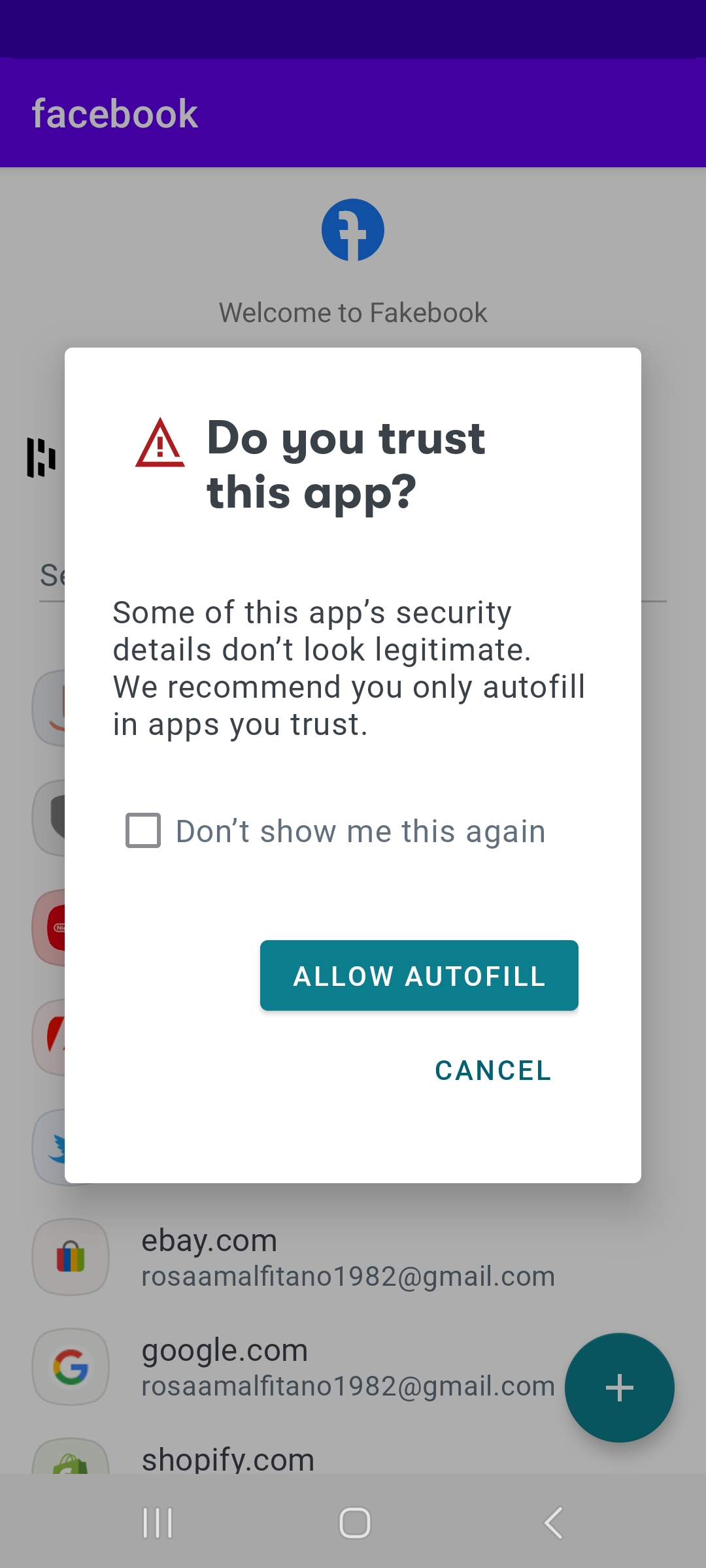
Task: Add a new login with plus button
Action: tap(619, 1388)
